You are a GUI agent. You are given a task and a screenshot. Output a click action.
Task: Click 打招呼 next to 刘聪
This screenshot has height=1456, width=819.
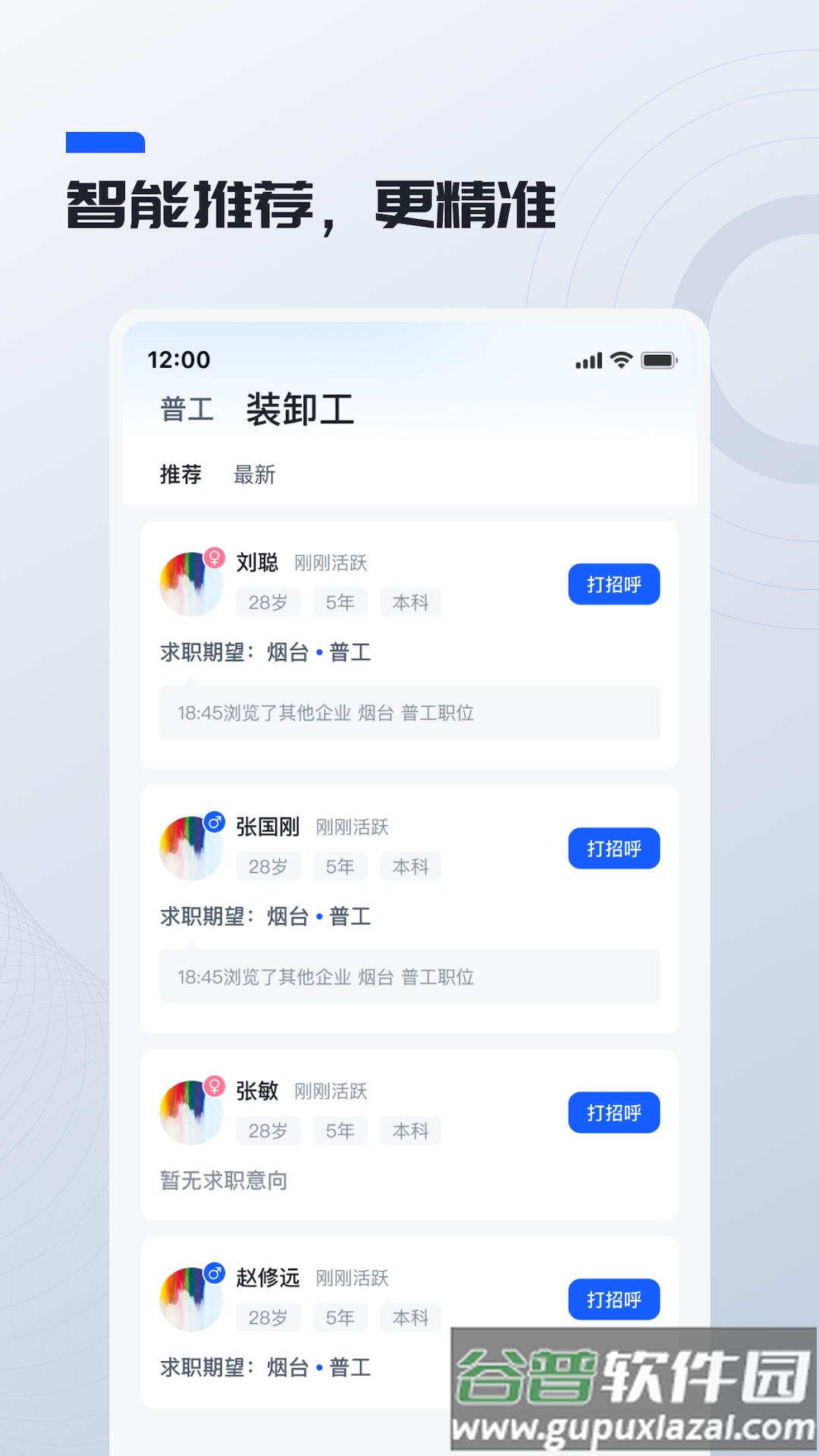[614, 584]
